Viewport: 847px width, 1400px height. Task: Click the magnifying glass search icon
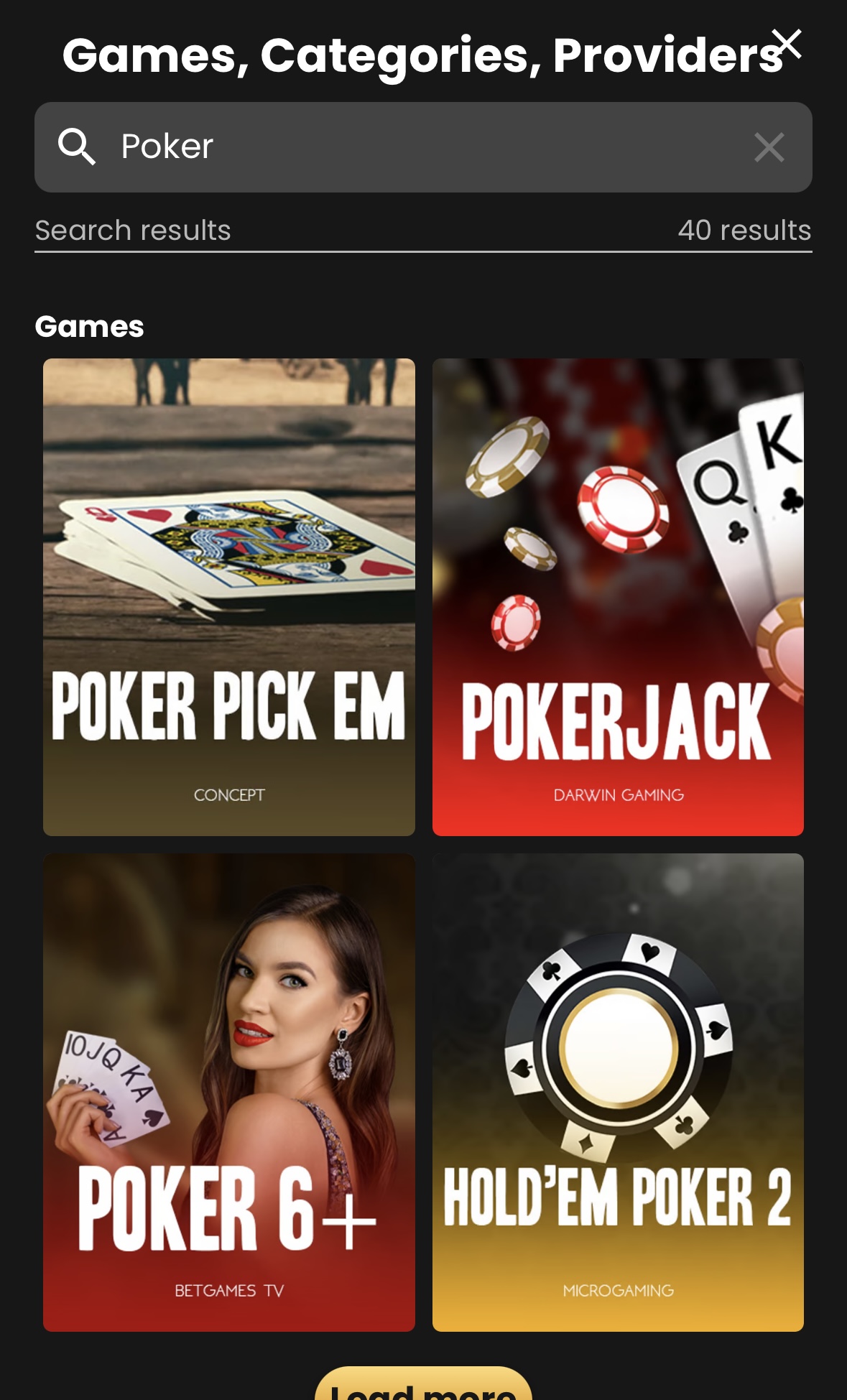pyautogui.click(x=78, y=147)
